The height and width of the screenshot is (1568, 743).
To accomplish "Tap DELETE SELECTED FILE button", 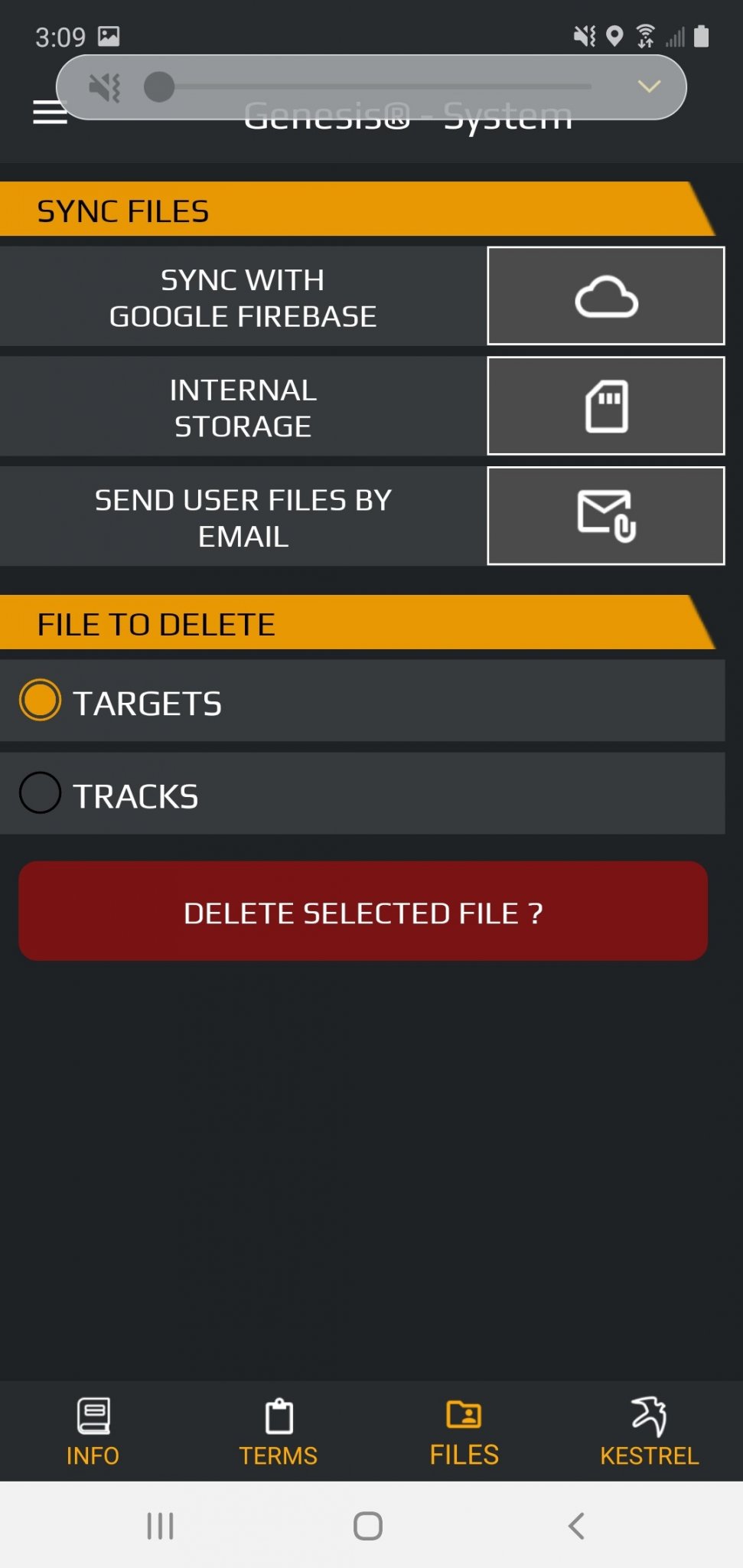I will point(363,912).
